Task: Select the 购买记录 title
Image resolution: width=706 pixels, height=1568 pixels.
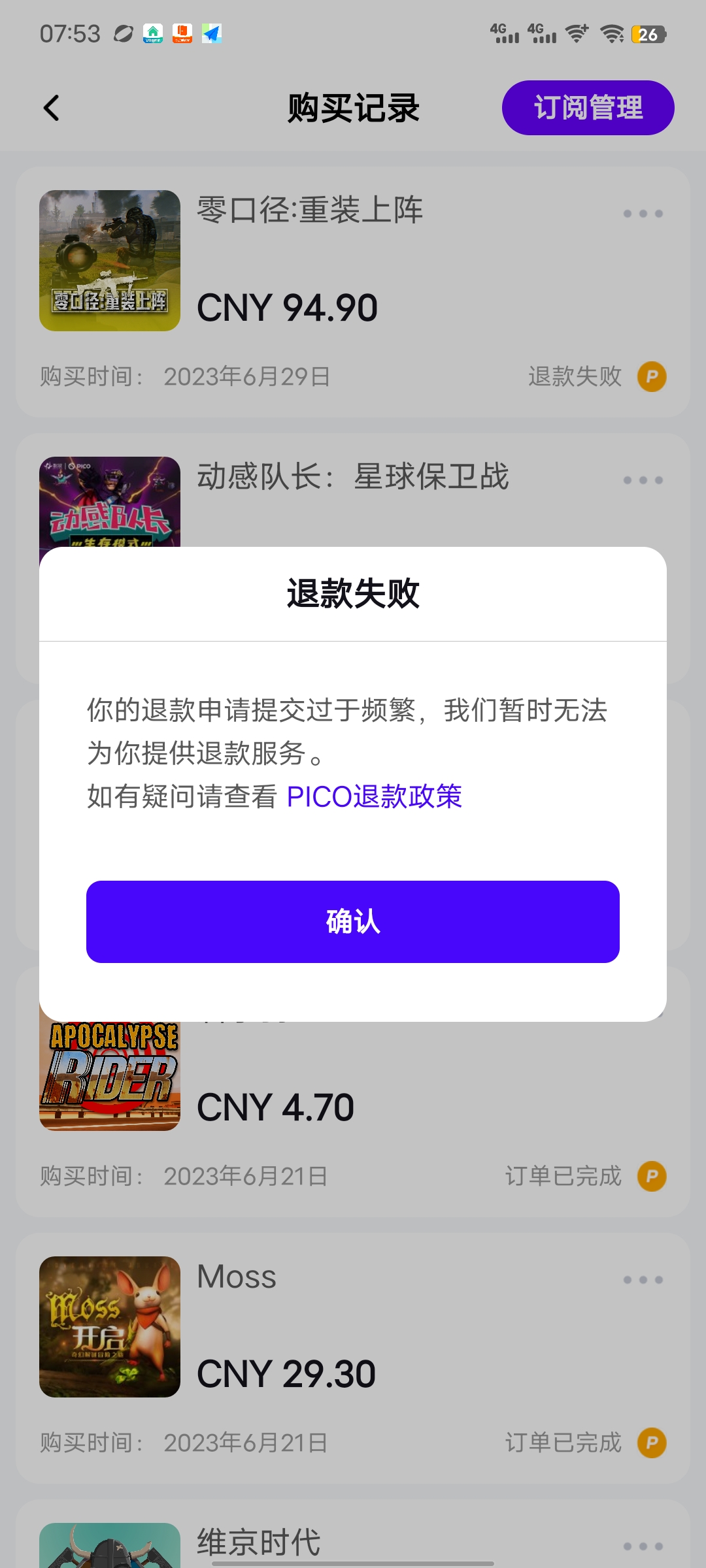Action: pyautogui.click(x=352, y=107)
